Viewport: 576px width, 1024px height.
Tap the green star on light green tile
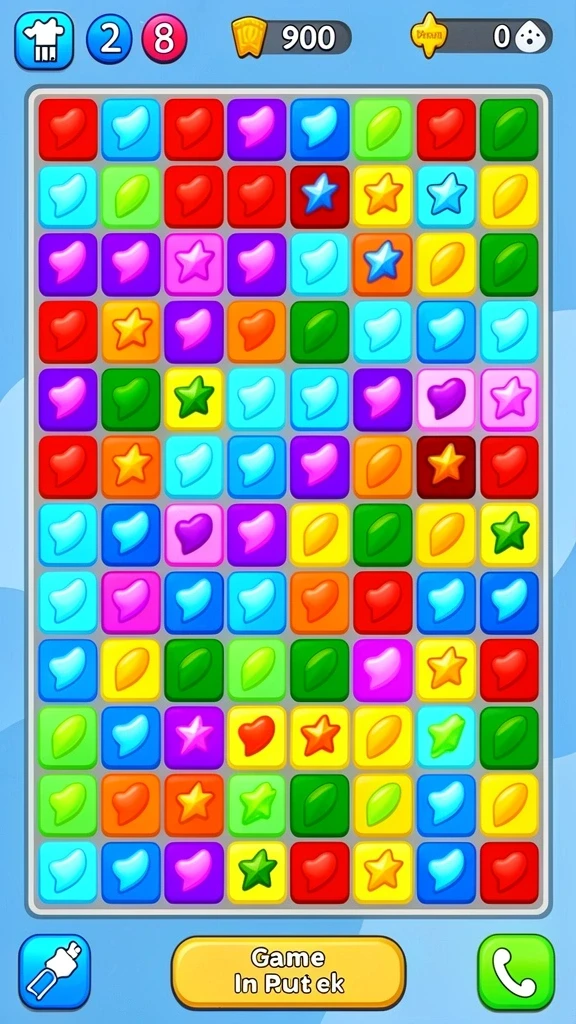pos(257,805)
